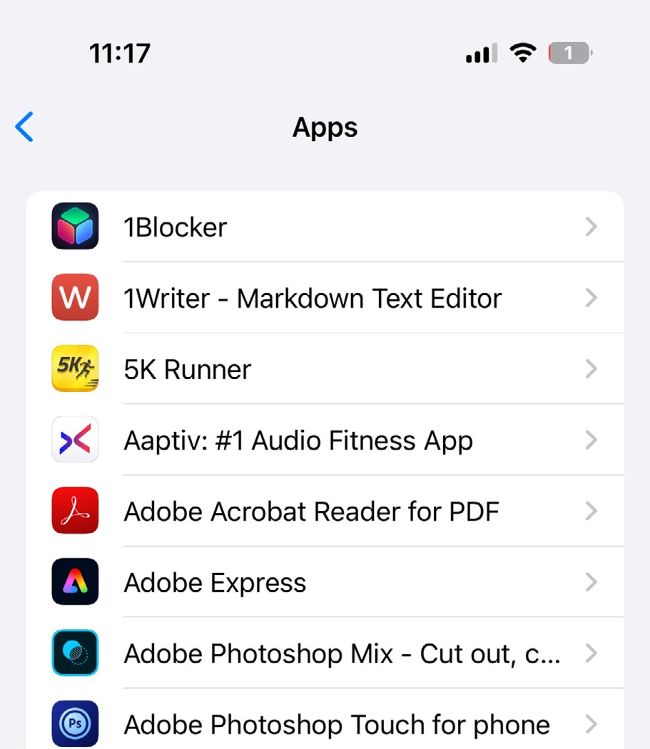Select Adobe Express from the list
The image size is (650, 749).
click(324, 582)
